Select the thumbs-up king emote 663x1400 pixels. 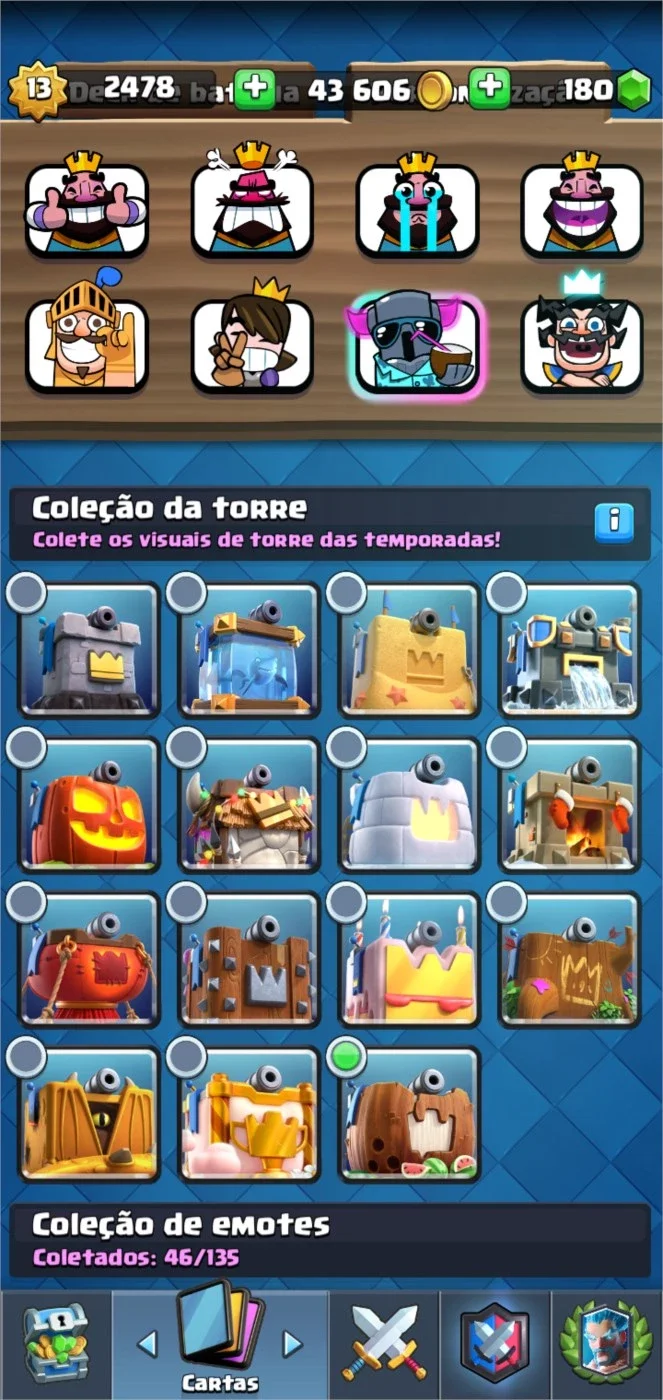click(x=87, y=206)
